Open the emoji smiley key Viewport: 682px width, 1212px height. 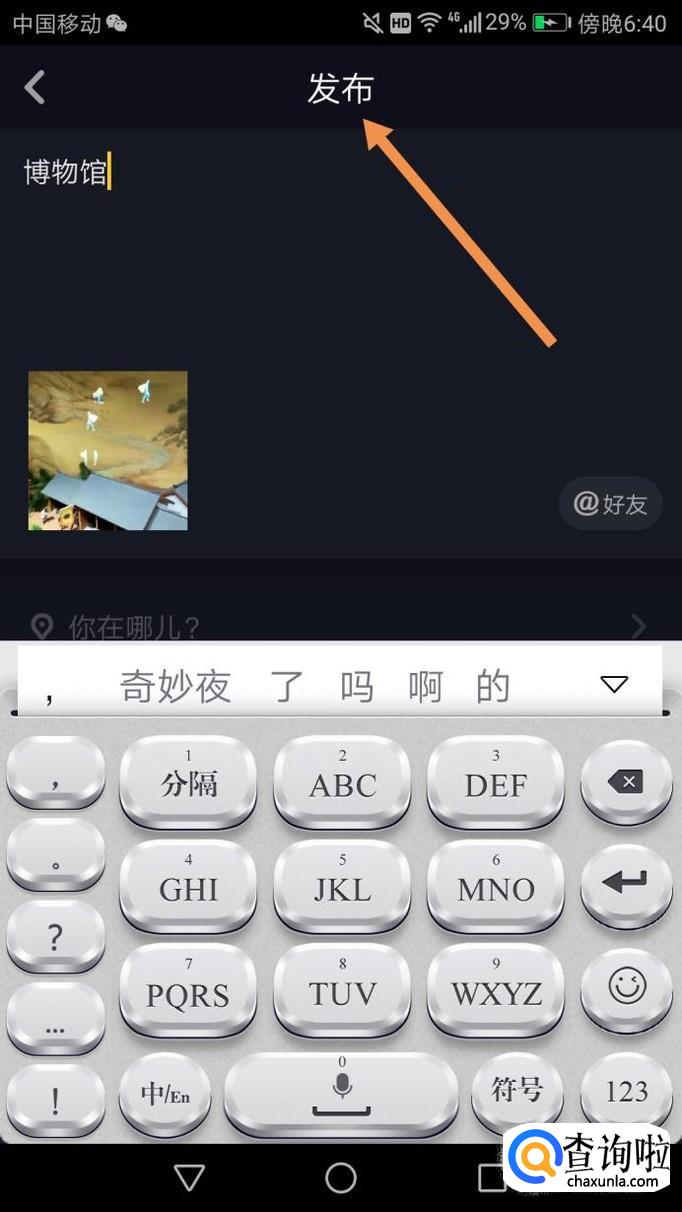coord(626,988)
